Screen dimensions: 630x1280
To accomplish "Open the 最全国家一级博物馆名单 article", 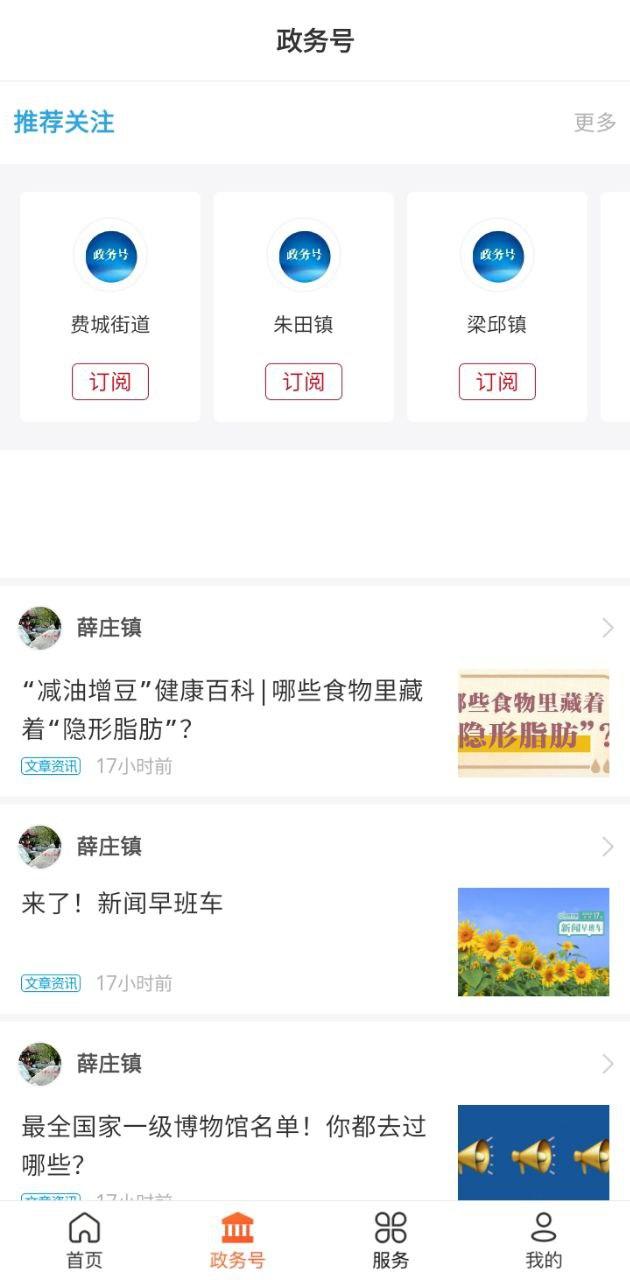I will (x=224, y=1145).
